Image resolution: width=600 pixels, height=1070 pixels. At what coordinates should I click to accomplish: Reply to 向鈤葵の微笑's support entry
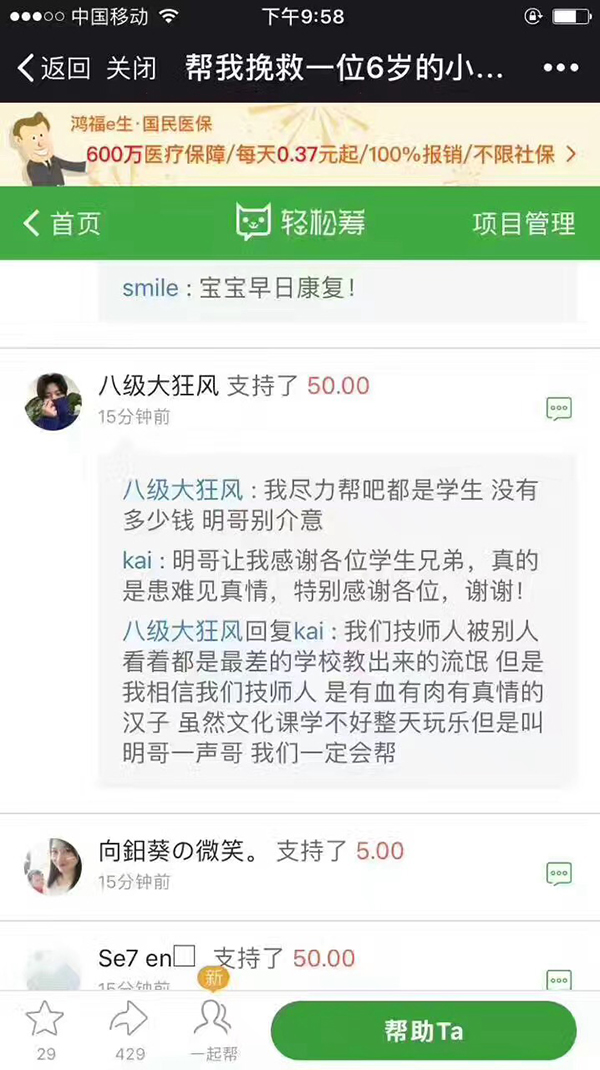pos(559,874)
